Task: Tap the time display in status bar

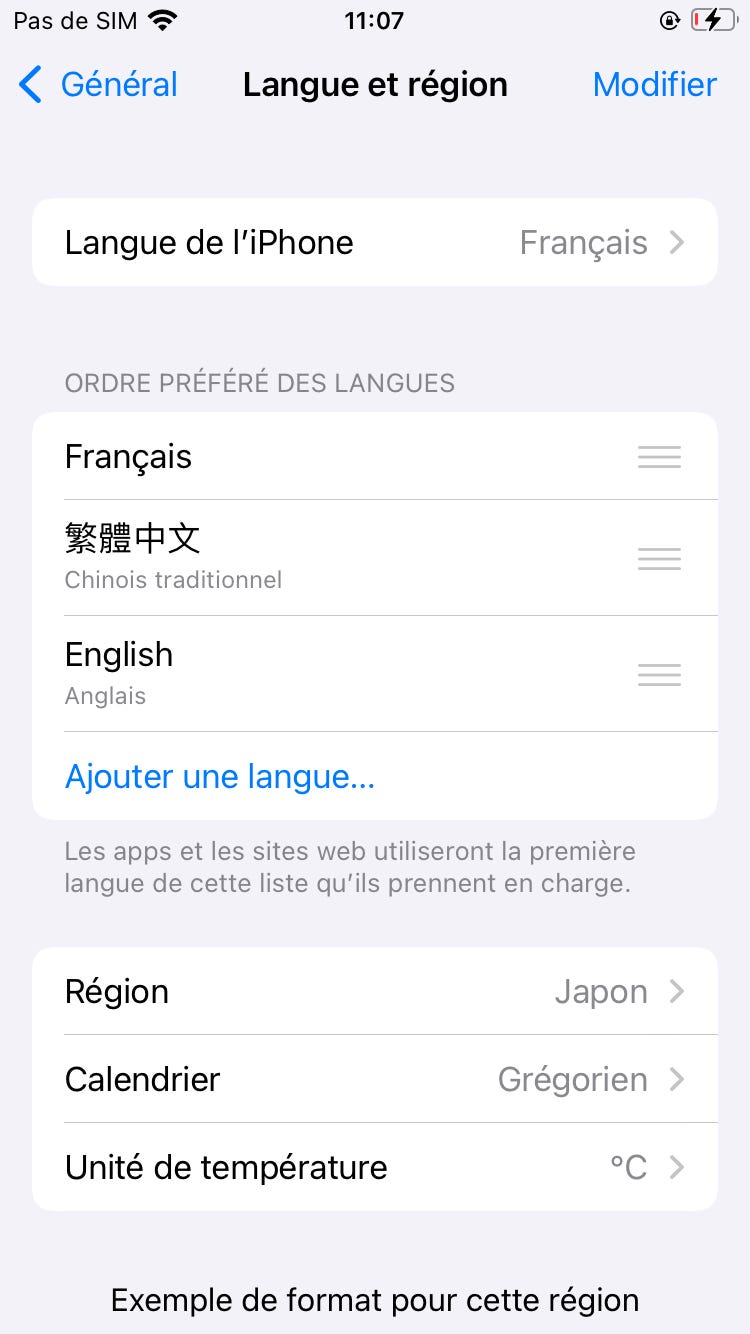Action: click(x=375, y=19)
